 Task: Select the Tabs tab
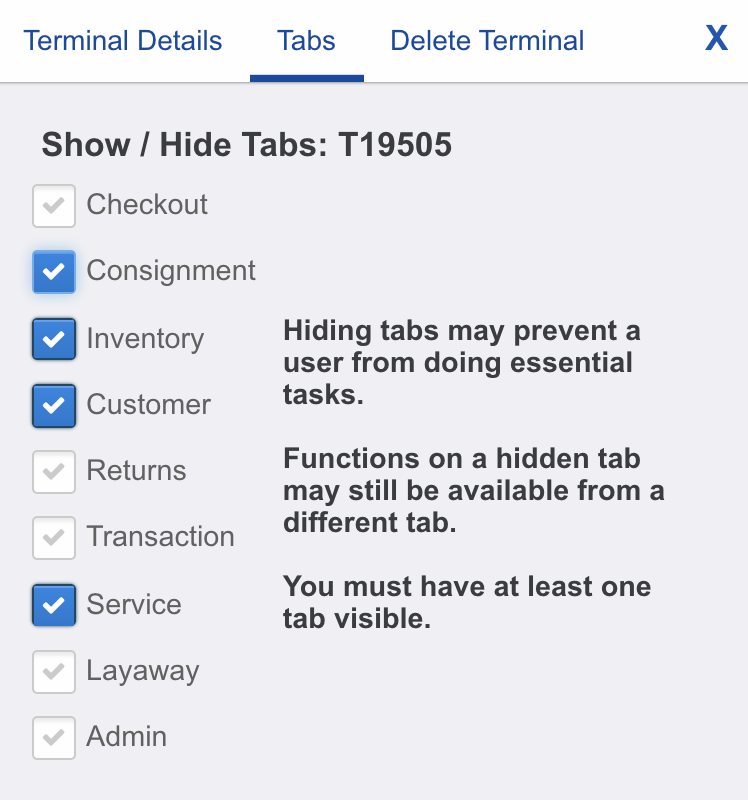point(306,41)
